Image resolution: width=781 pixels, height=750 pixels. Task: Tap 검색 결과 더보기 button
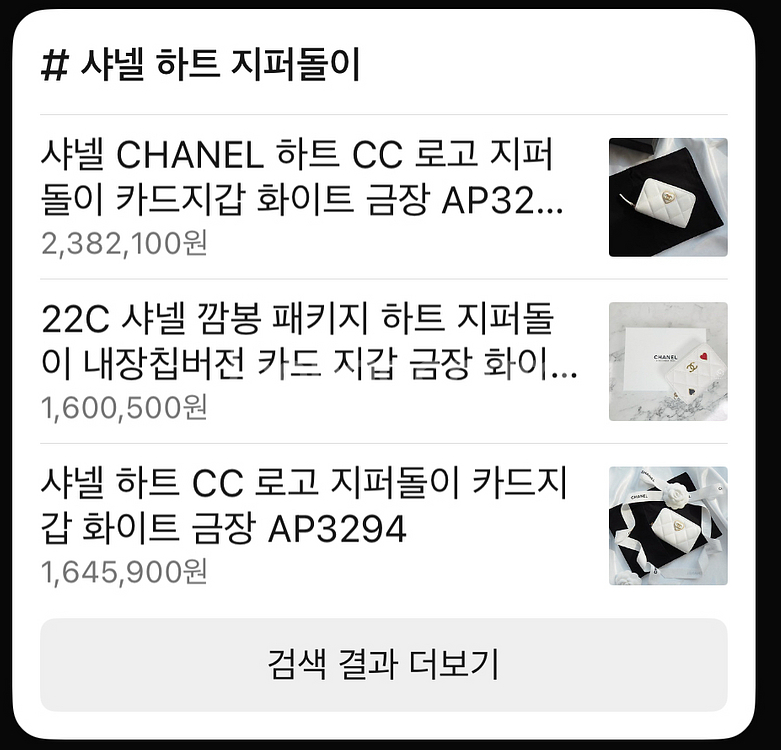coord(383,664)
